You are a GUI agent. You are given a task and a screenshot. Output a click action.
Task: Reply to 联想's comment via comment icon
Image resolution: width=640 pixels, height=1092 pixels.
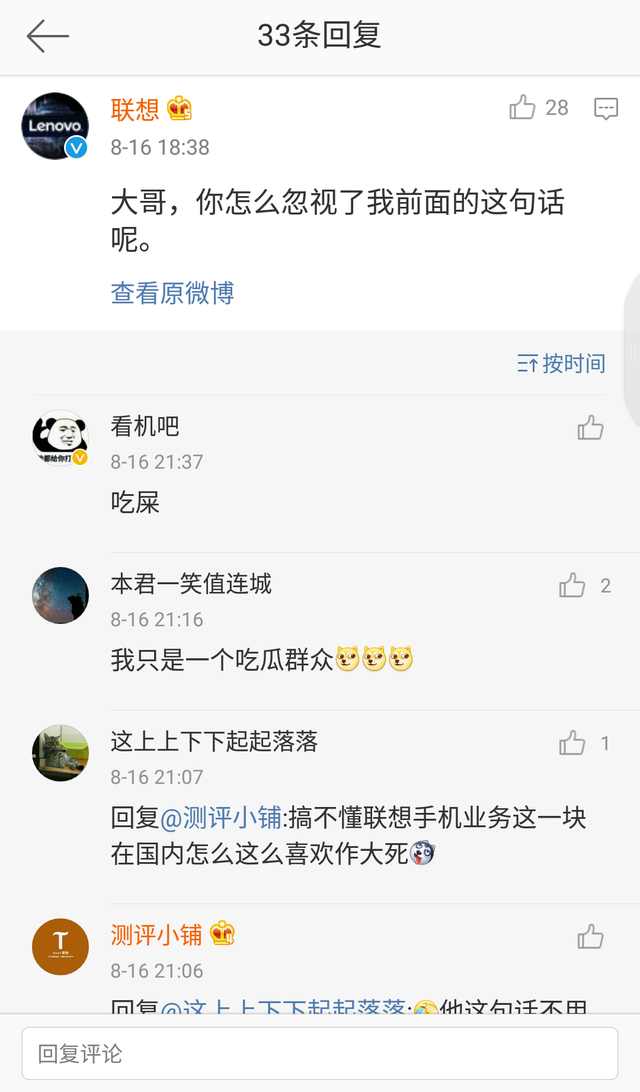(x=605, y=108)
